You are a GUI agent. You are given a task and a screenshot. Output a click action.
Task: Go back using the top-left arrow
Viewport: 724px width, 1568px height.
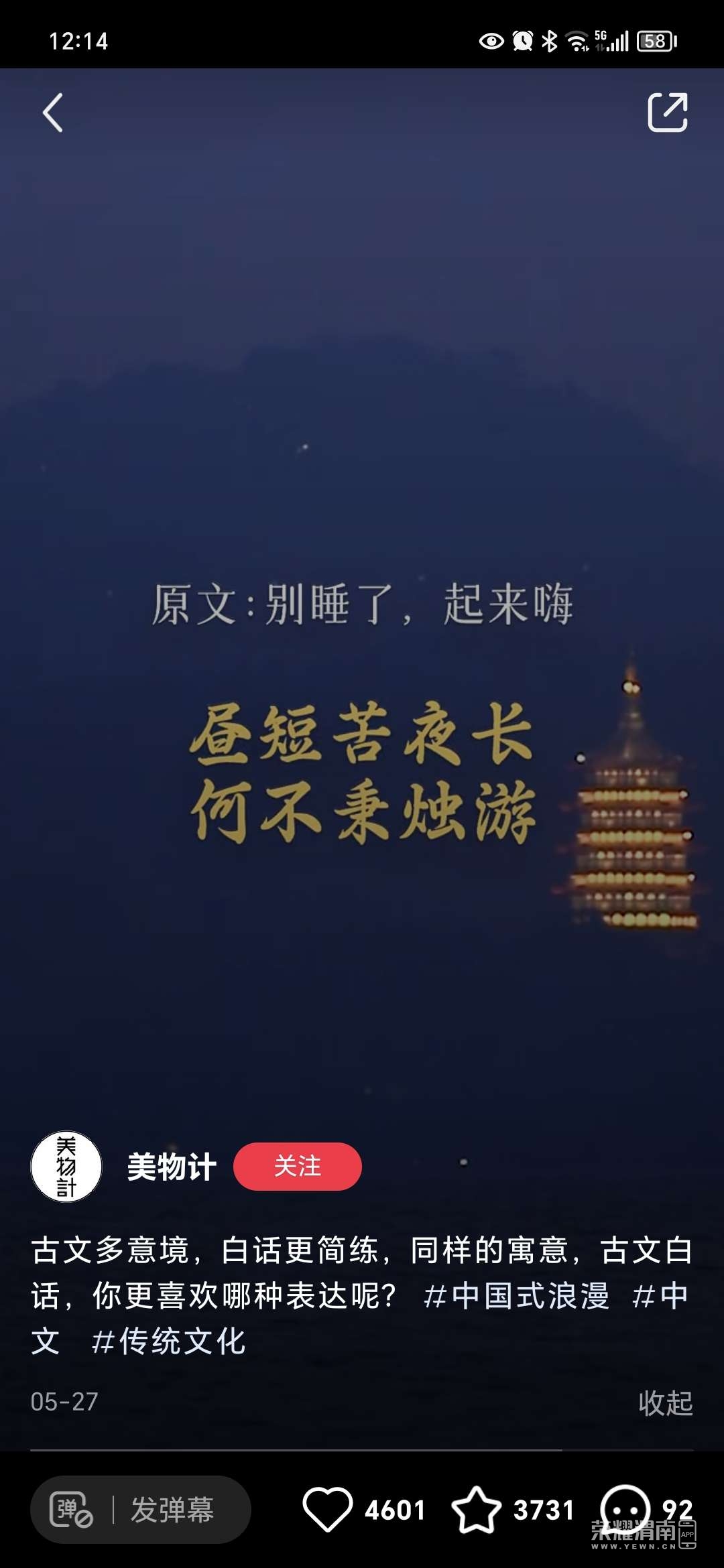52,113
